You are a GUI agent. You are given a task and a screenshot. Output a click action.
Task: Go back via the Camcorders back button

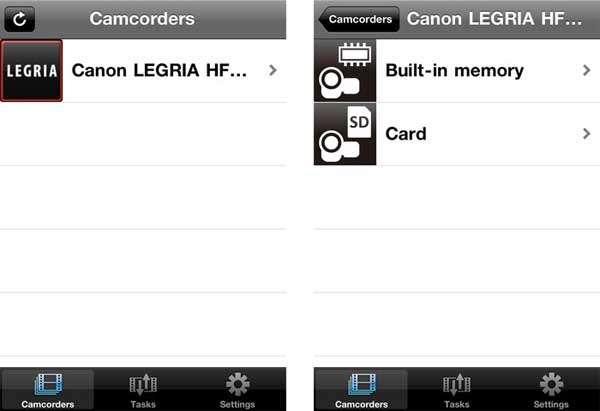coord(358,18)
